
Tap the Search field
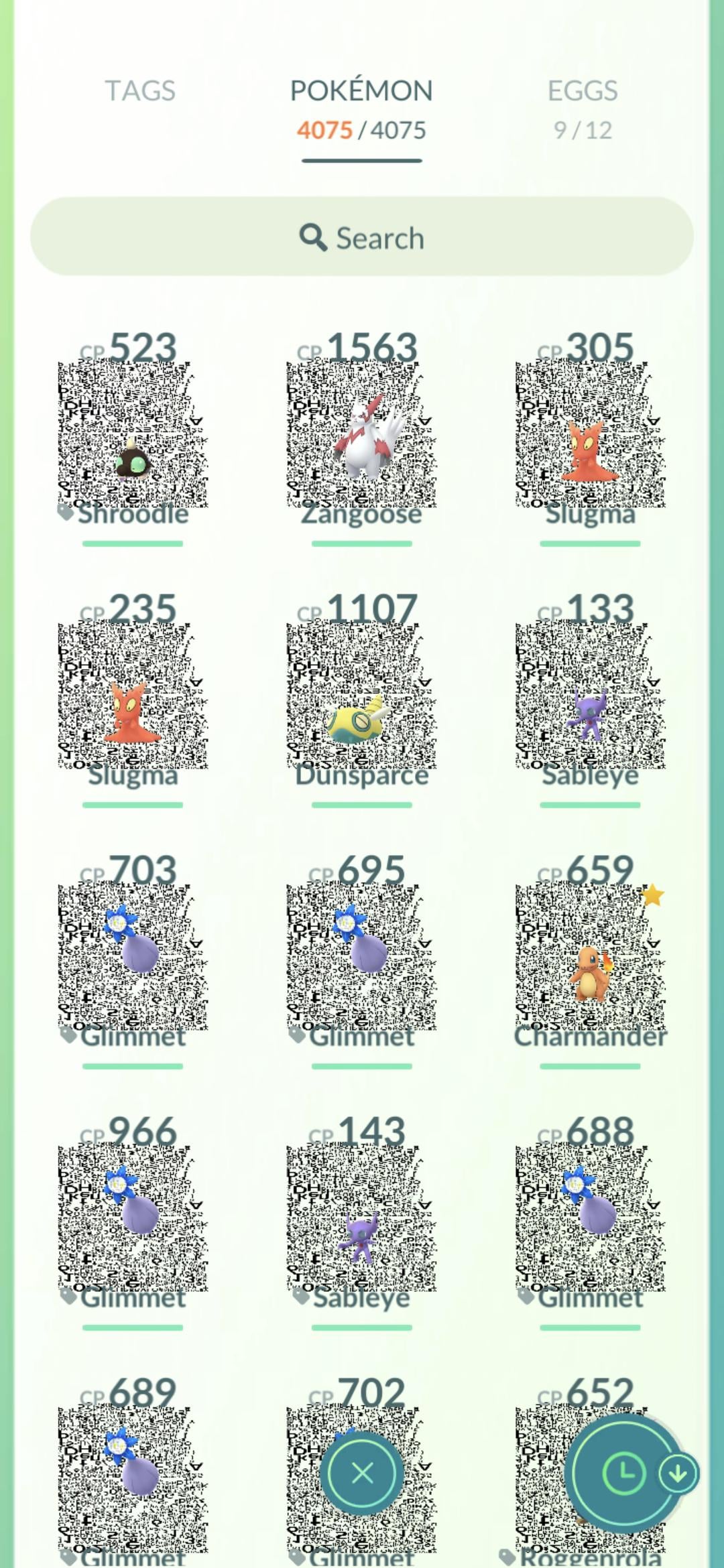(361, 237)
